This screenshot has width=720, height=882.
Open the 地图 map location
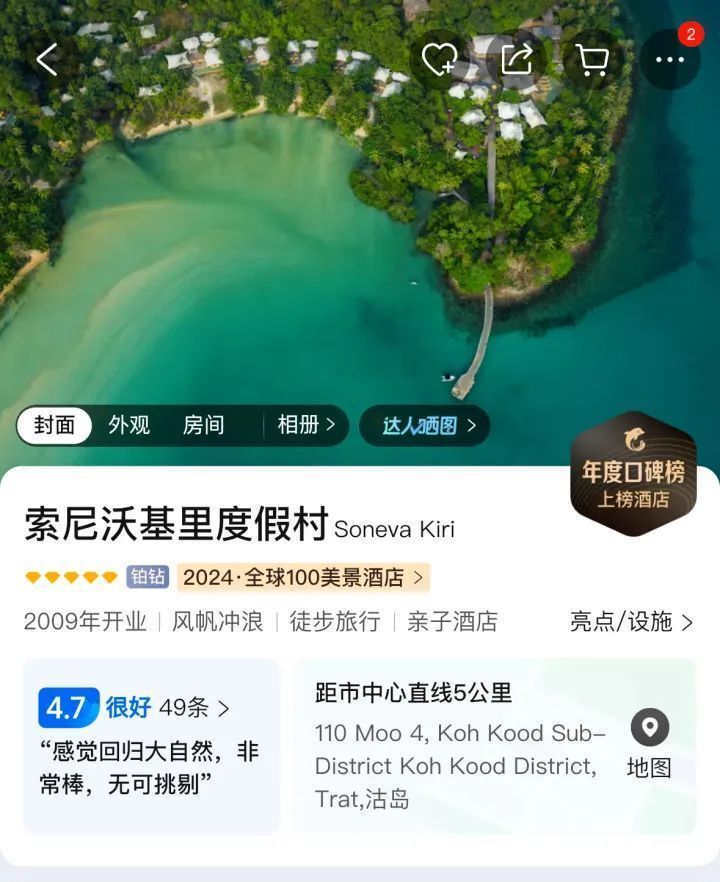[x=649, y=745]
